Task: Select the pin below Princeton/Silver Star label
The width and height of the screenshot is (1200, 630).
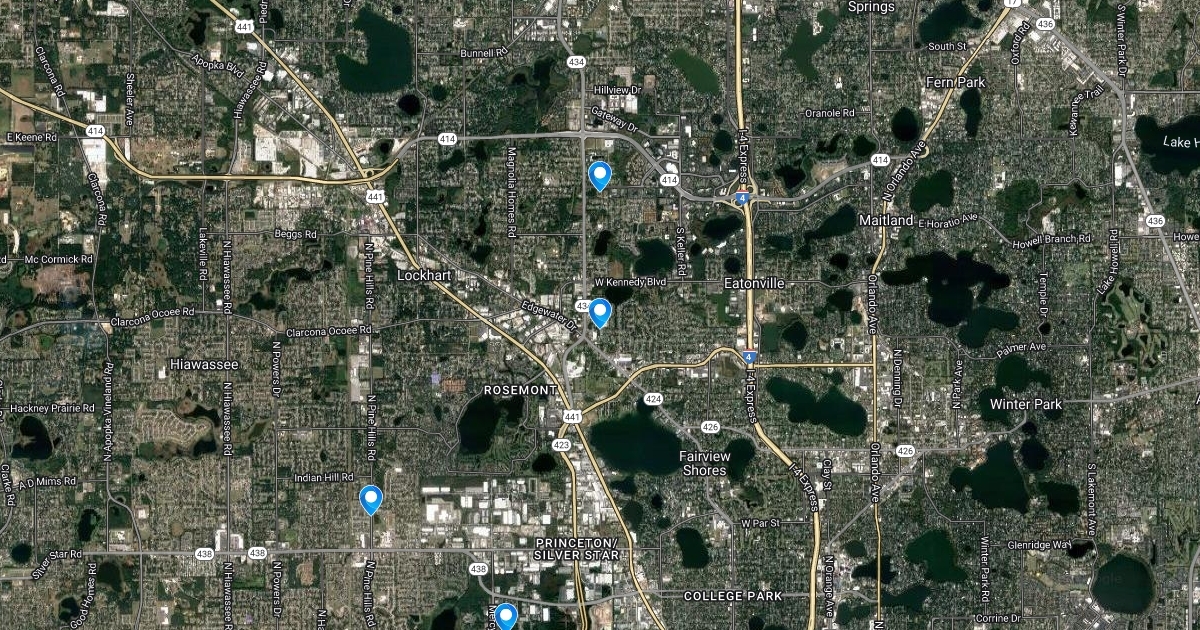Action: pos(506,616)
